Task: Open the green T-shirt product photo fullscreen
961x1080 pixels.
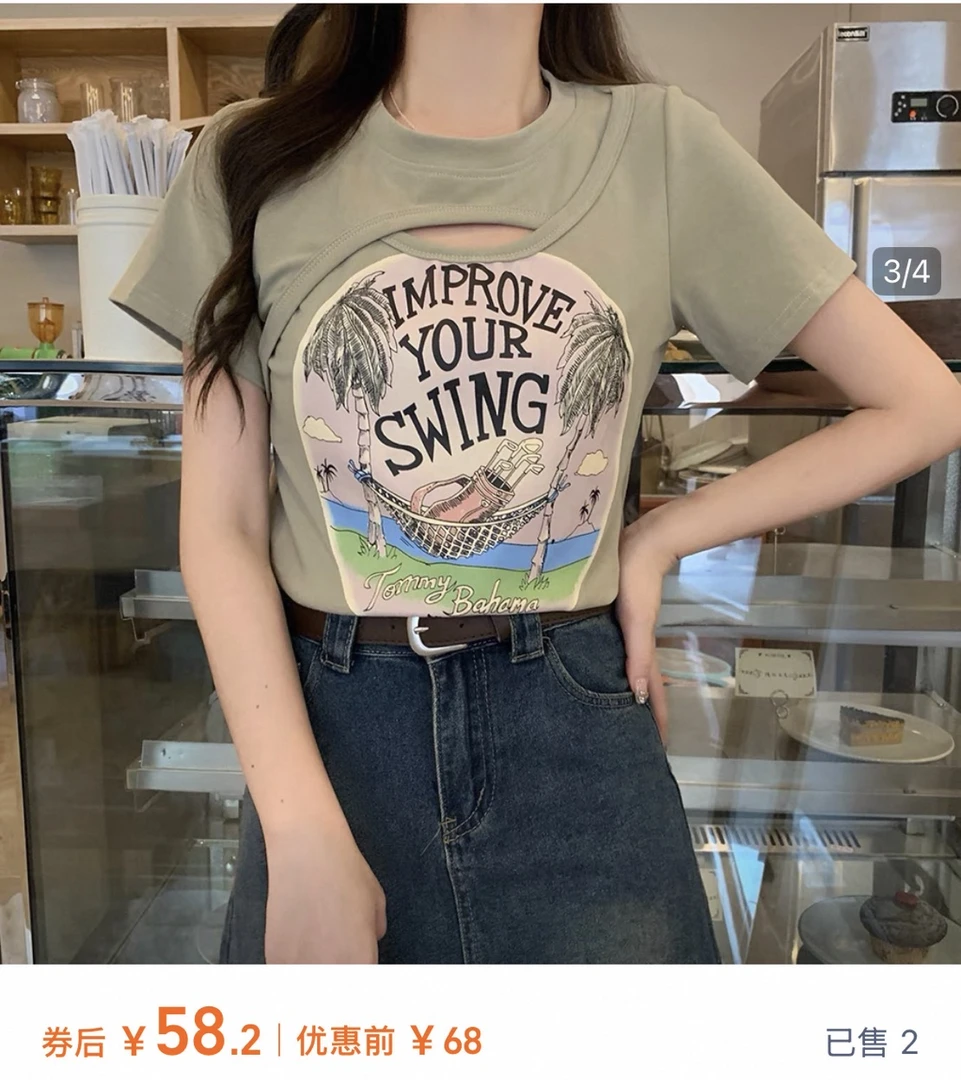Action: [x=480, y=480]
